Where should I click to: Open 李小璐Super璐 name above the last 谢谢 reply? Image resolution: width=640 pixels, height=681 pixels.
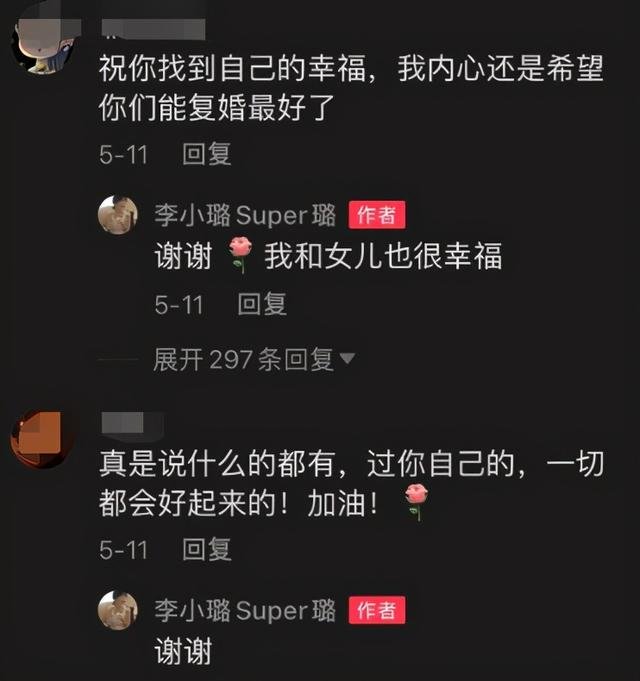coord(243,609)
